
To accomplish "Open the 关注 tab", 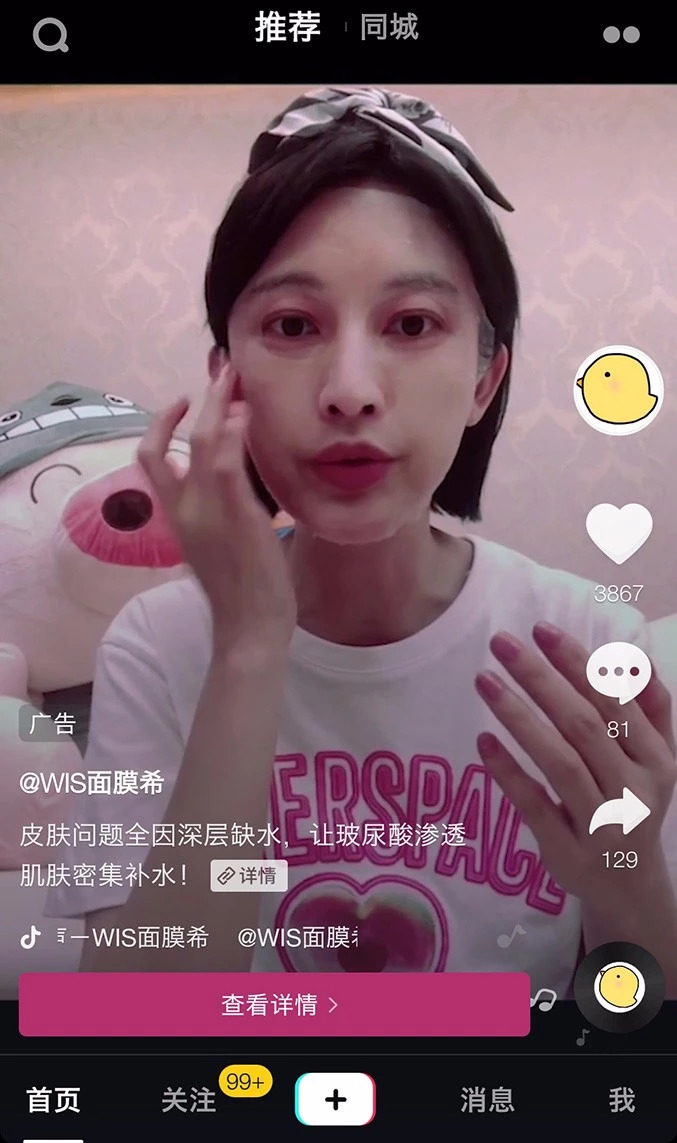I will point(189,1099).
